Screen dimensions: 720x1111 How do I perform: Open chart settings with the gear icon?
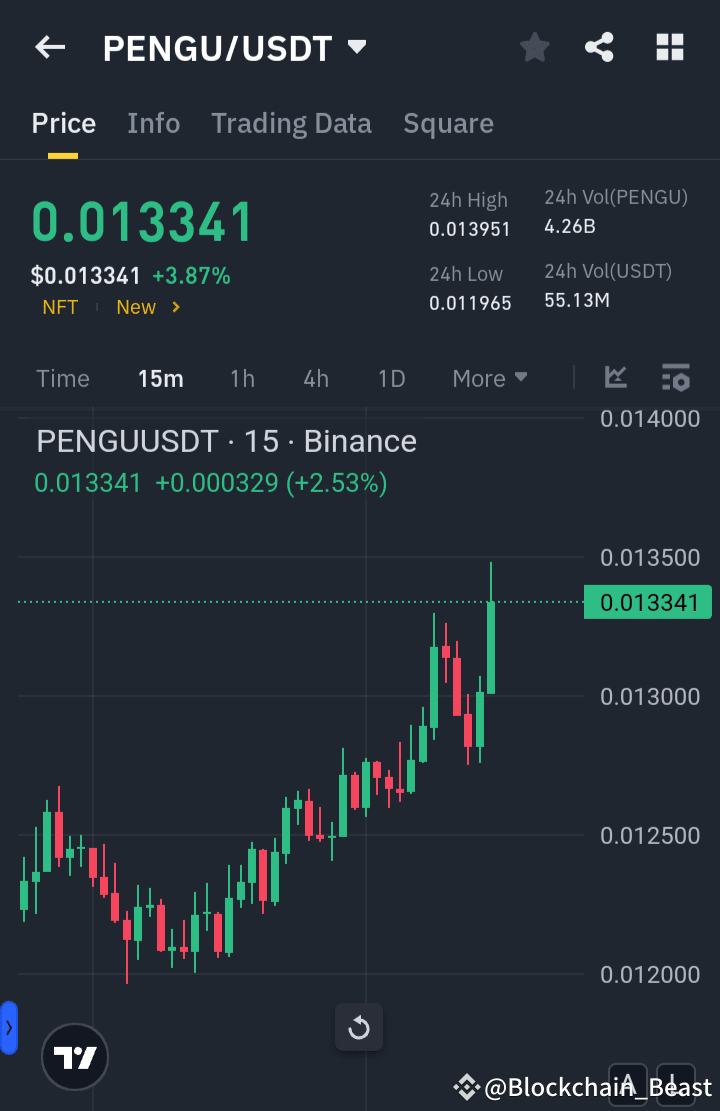[676, 378]
